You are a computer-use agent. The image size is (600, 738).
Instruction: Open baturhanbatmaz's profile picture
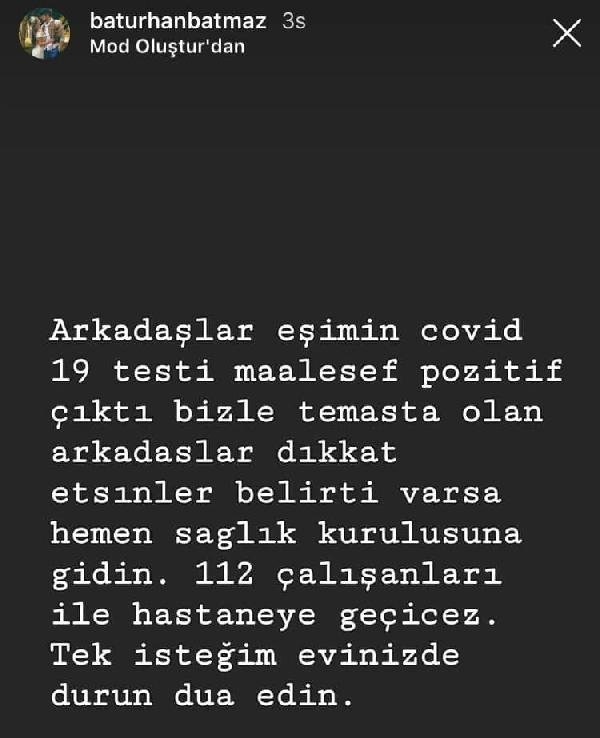pyautogui.click(x=46, y=33)
